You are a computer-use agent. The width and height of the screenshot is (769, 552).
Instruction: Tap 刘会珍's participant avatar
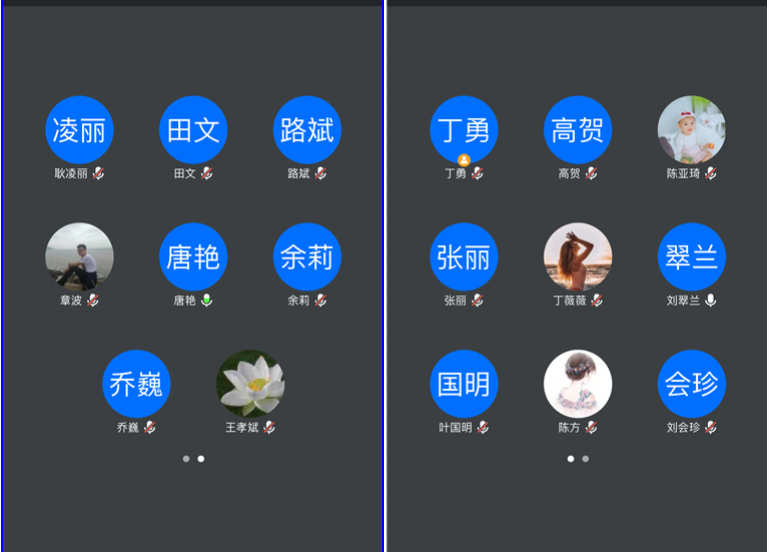(x=692, y=384)
